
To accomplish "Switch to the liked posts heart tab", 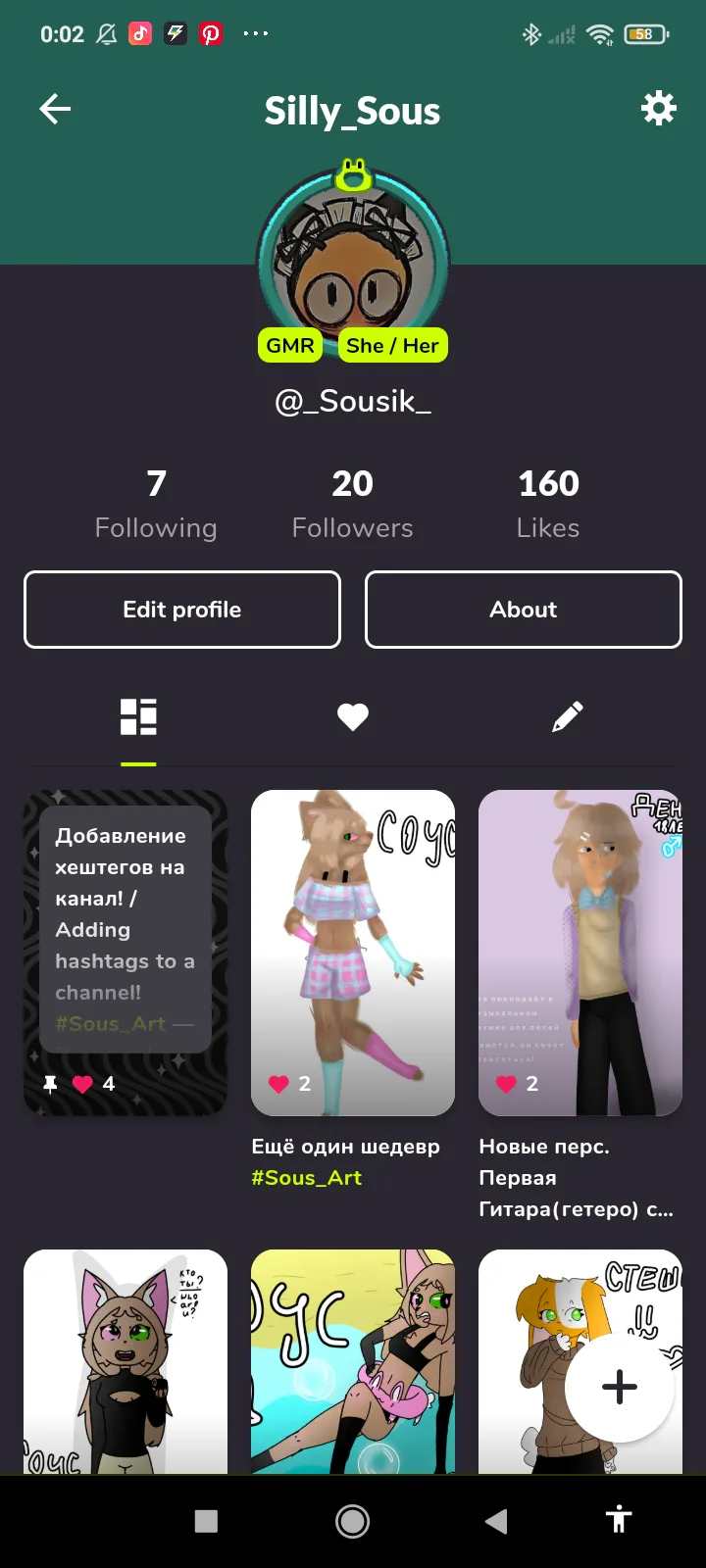I will [353, 717].
